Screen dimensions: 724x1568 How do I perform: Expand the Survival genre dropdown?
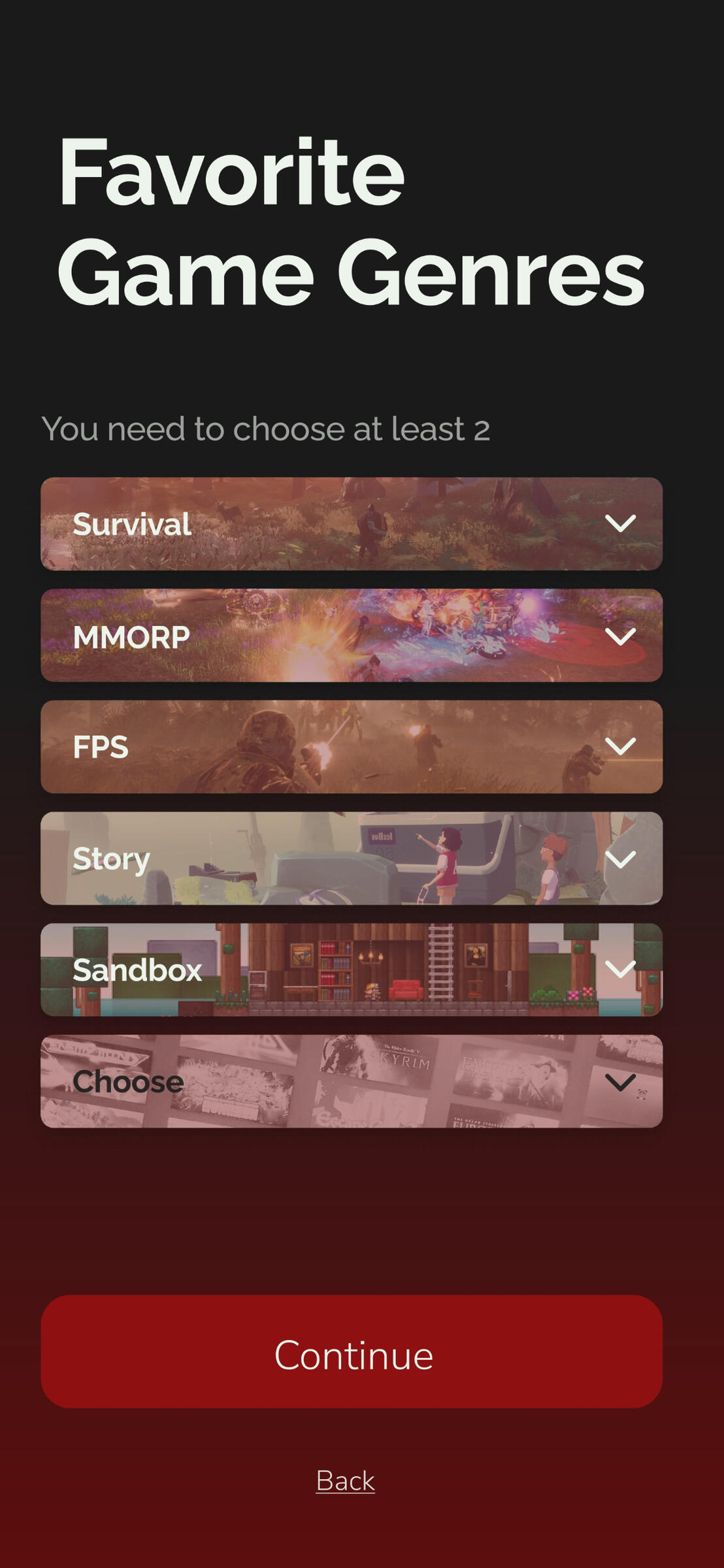pyautogui.click(x=619, y=524)
